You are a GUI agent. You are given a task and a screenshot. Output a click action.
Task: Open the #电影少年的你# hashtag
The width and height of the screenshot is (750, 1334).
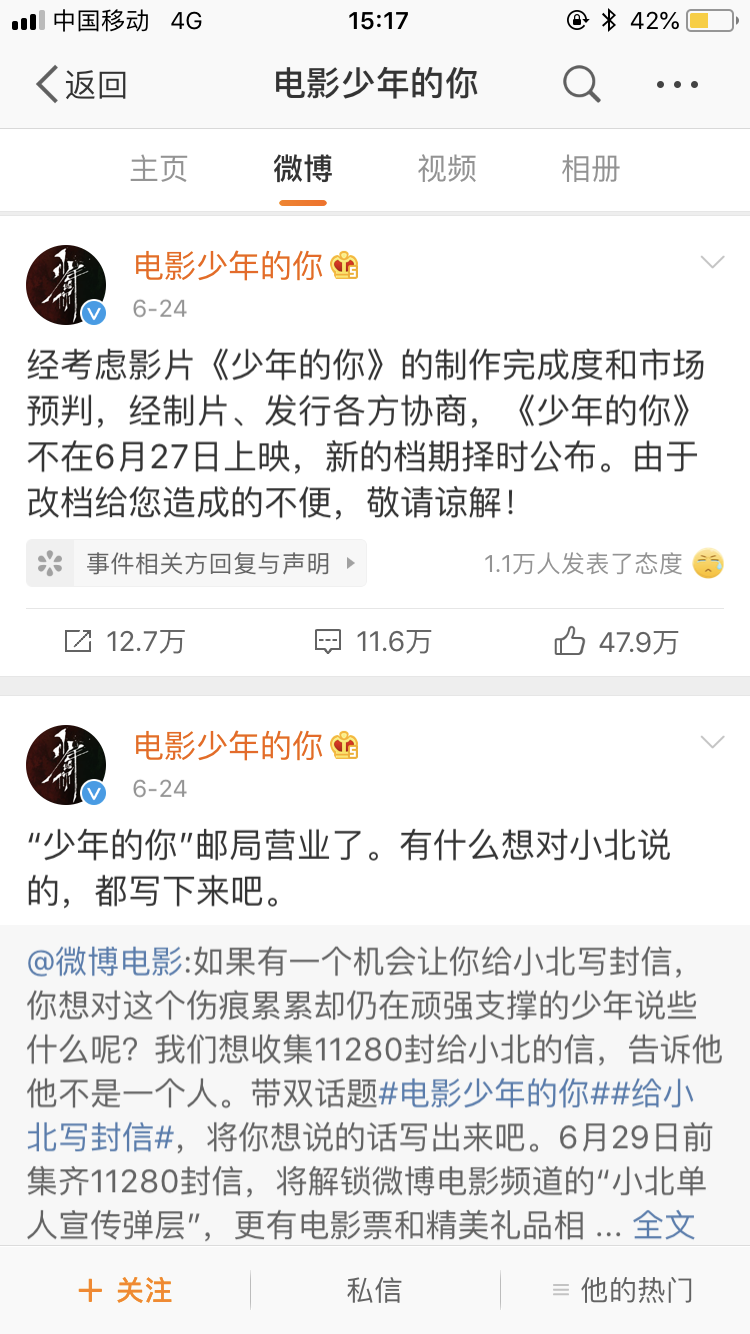(x=485, y=1094)
